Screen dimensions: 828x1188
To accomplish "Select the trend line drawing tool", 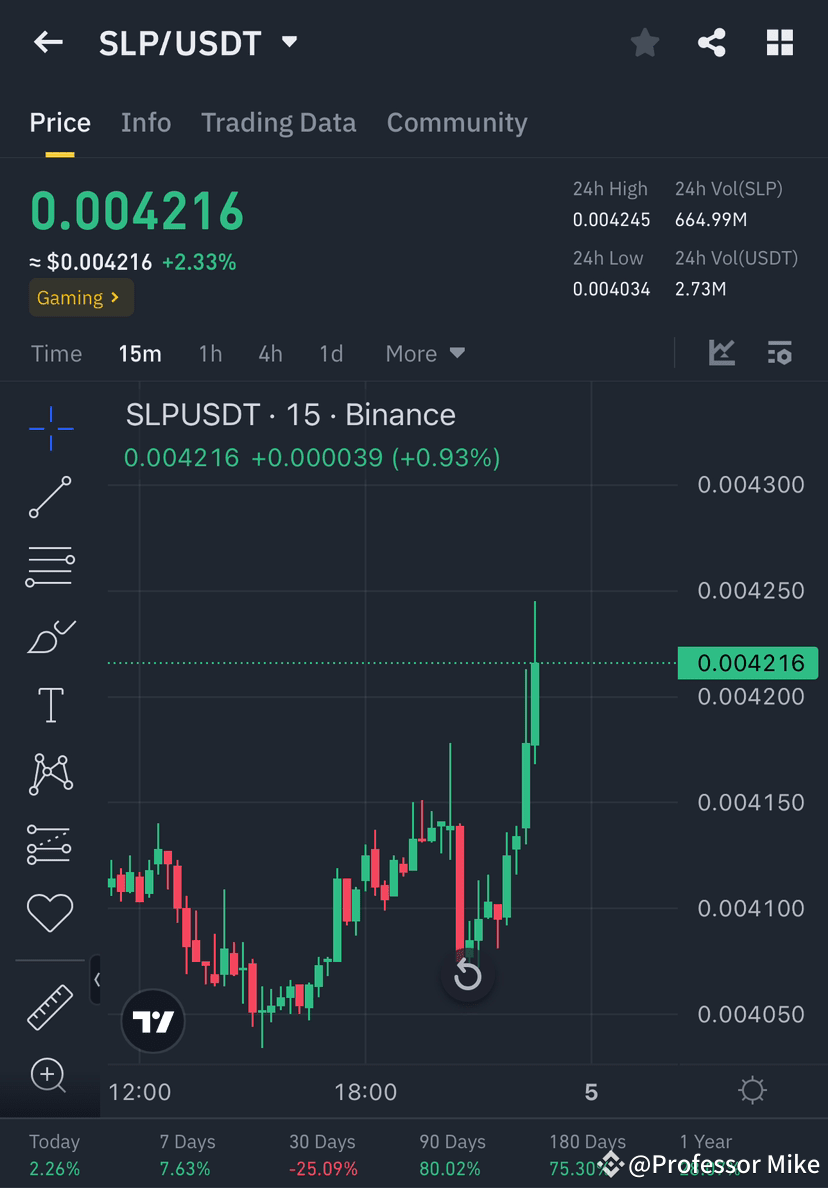I will point(49,497).
